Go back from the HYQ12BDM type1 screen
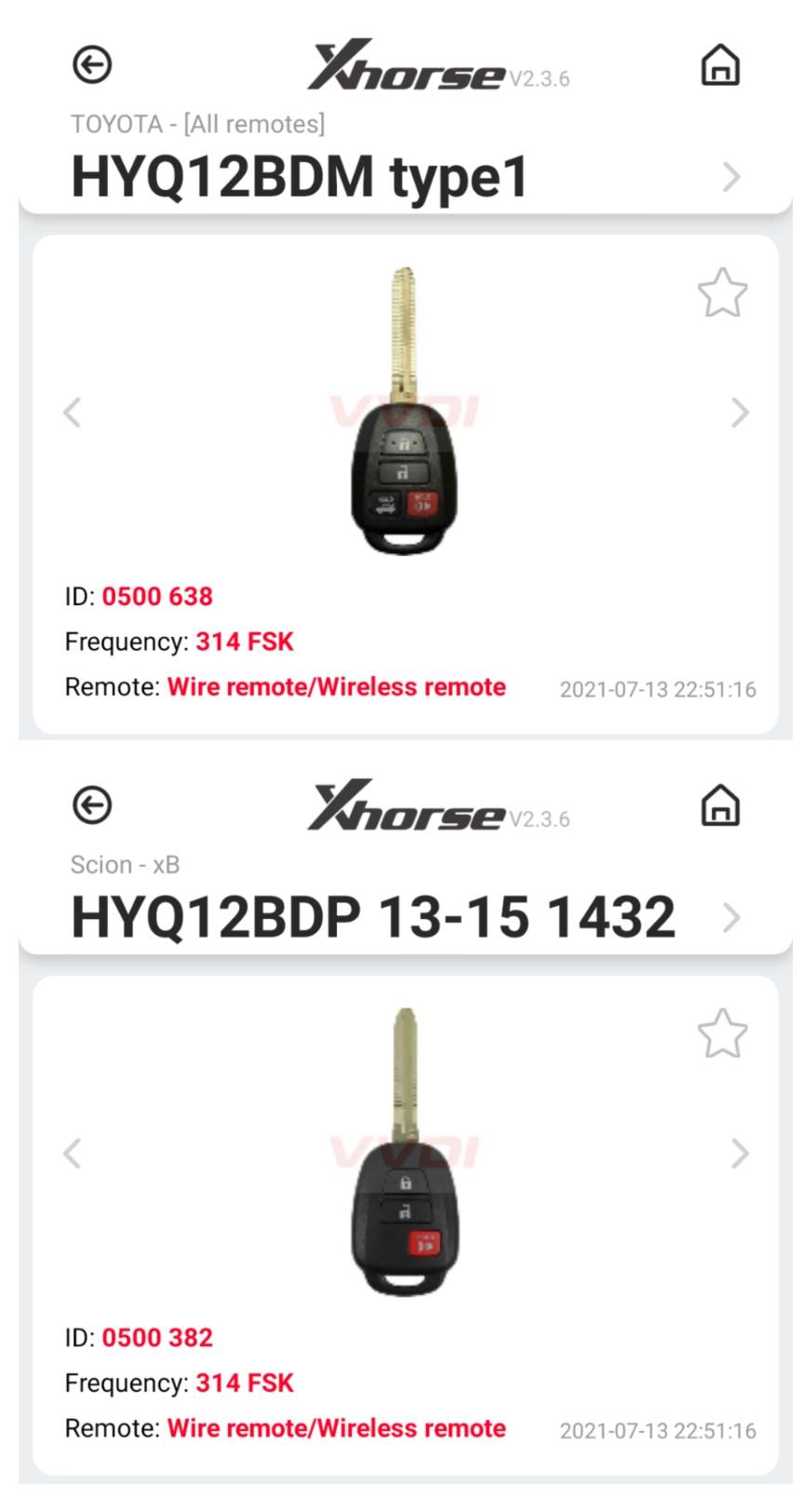This screenshot has width=803, height=1512. point(92,64)
